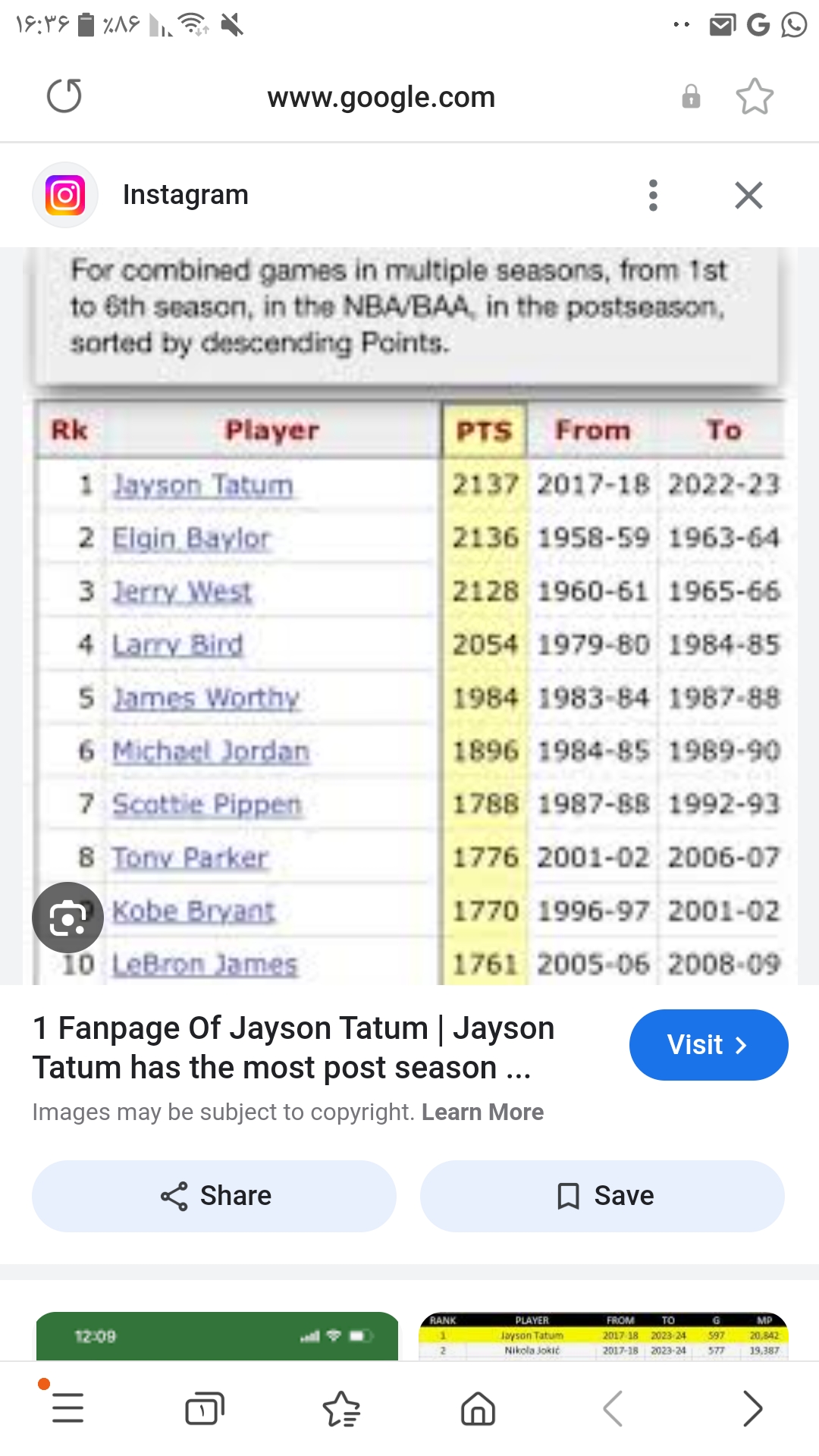This screenshot has height=1456, width=819.
Task: Go forward to the next page
Action: click(x=752, y=1408)
